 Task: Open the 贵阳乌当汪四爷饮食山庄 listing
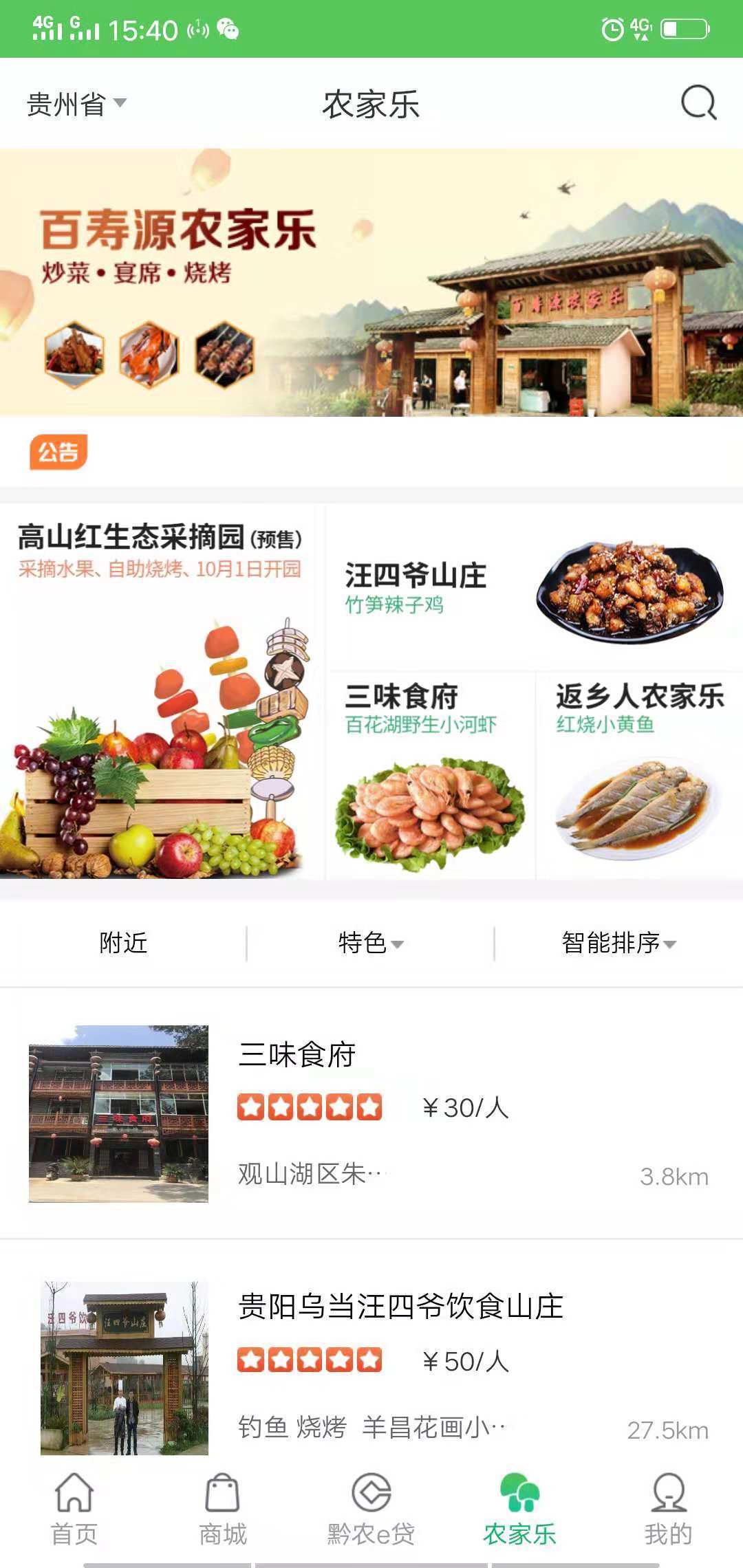pyautogui.click(x=371, y=1365)
